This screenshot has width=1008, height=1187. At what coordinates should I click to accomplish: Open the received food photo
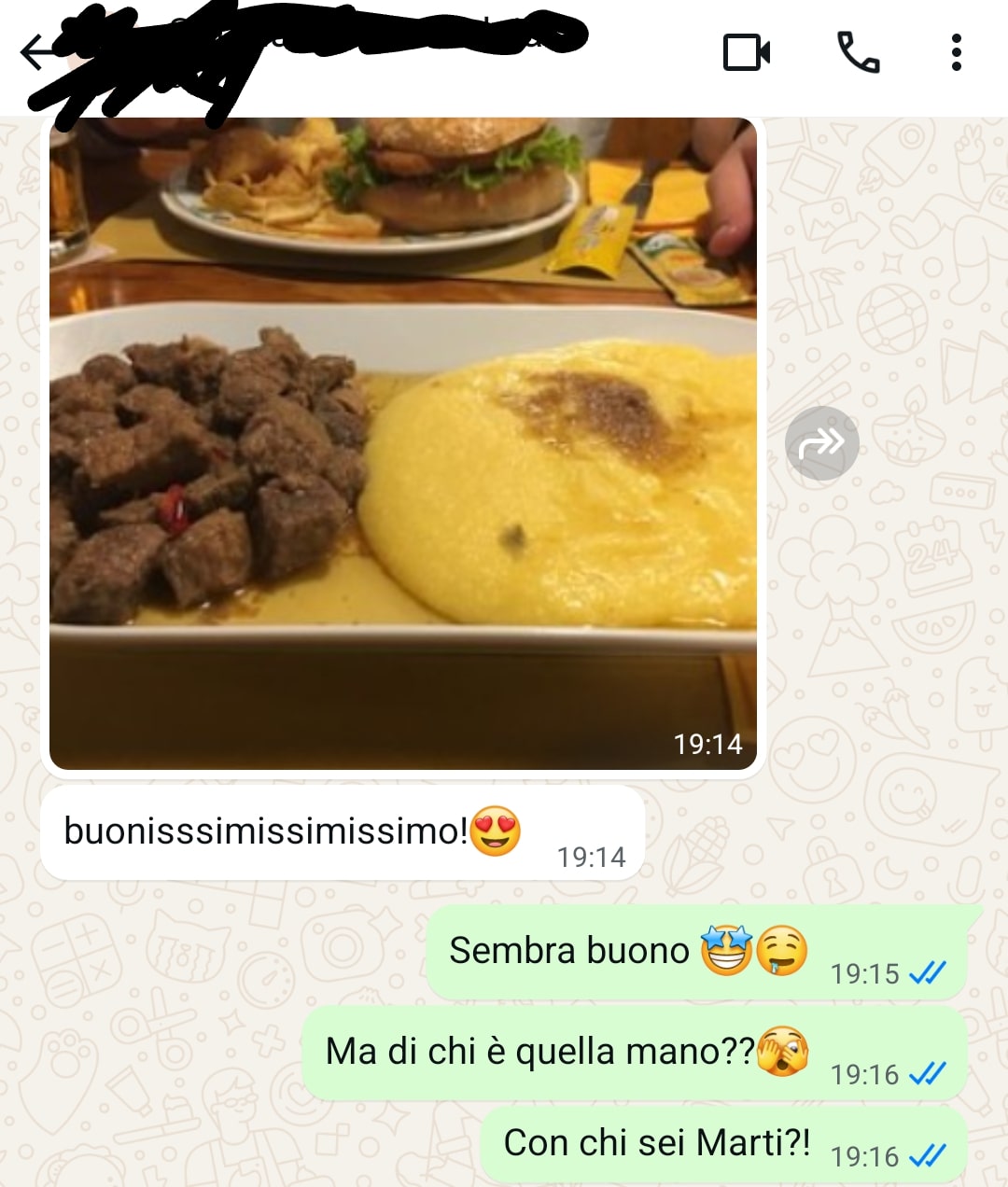(402, 443)
